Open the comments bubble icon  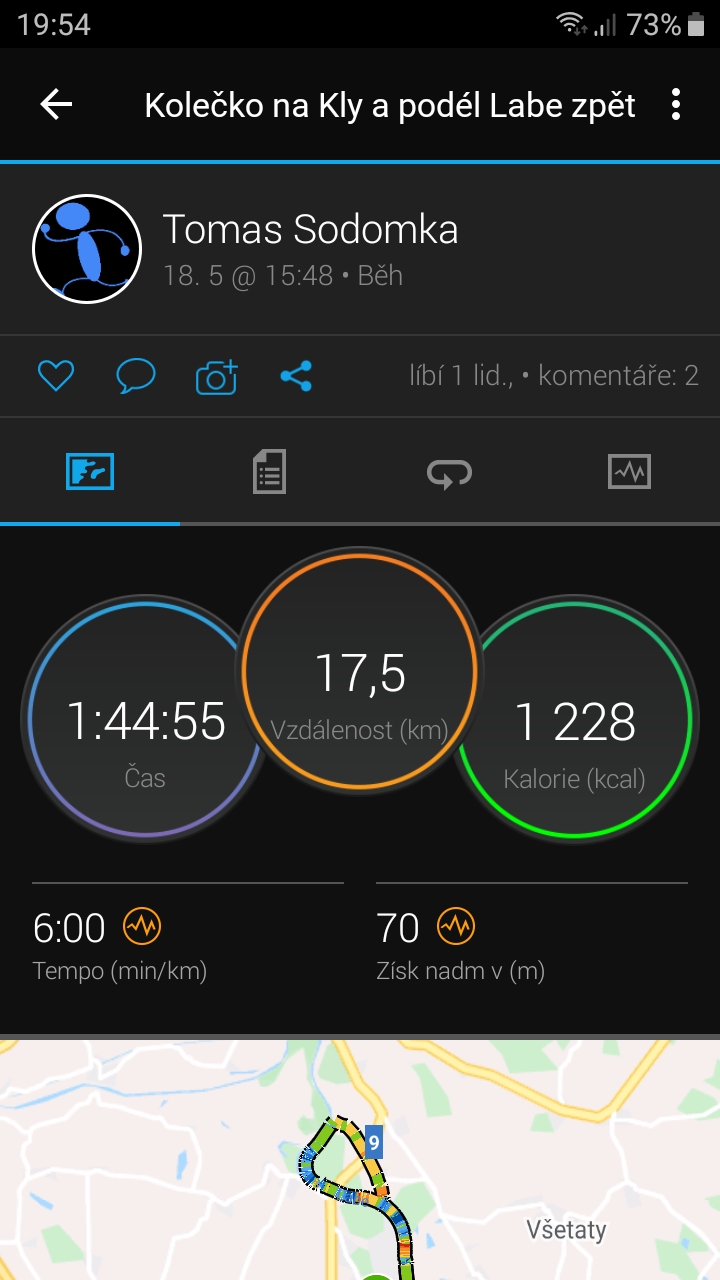pos(136,376)
